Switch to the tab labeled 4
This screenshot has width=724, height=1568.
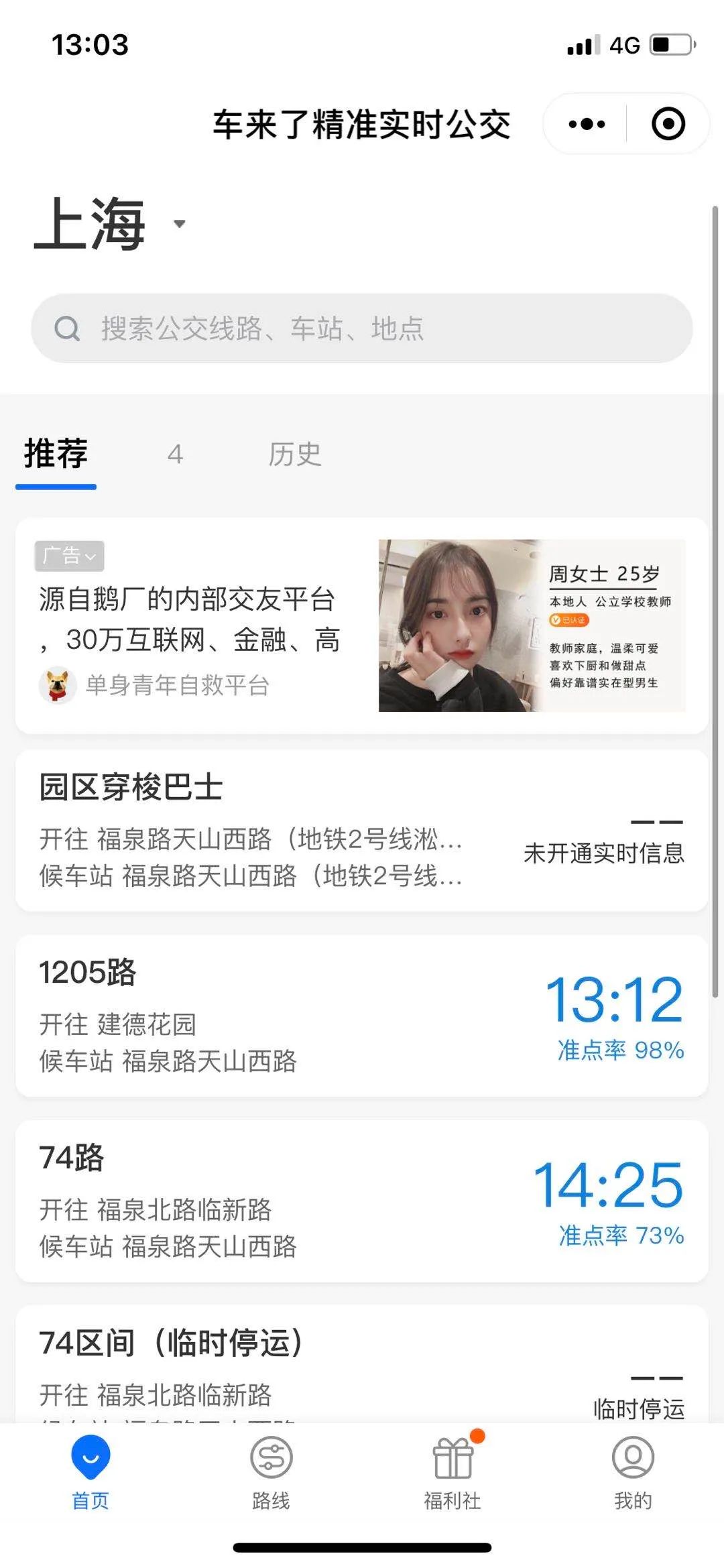tap(175, 455)
